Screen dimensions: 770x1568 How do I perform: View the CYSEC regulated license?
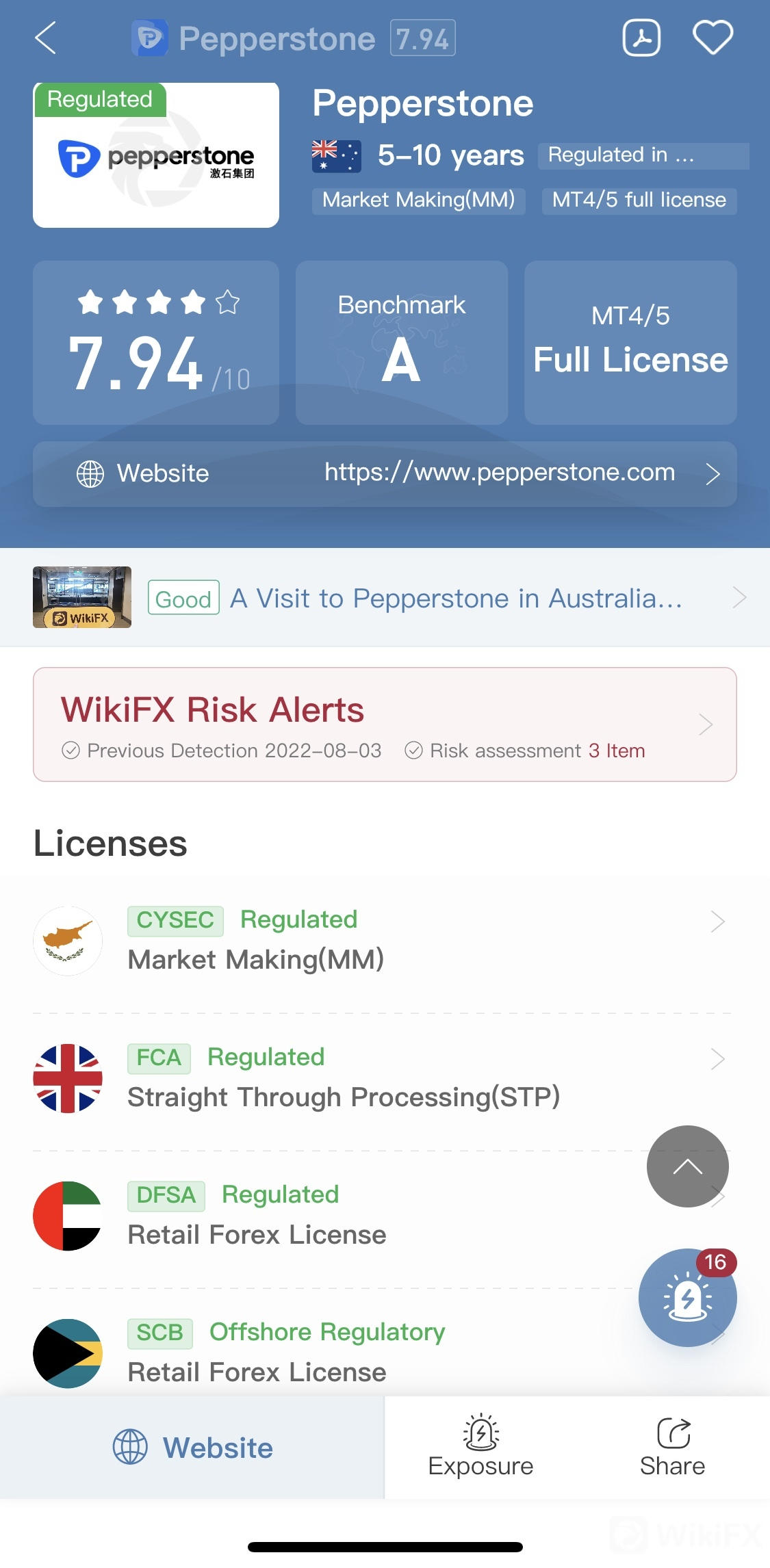coord(381,941)
